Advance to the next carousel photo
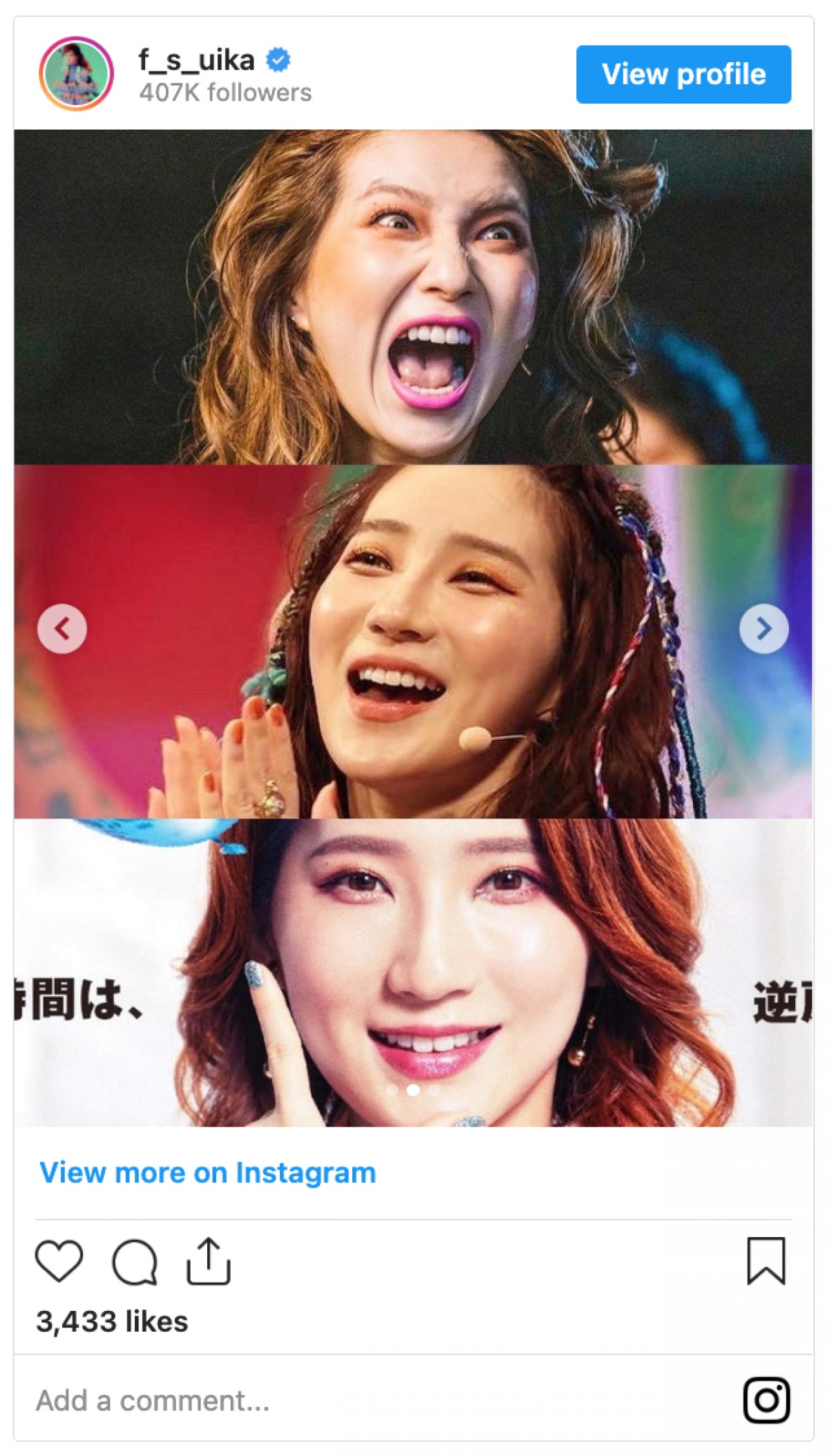Screen dimensions: 829x1456 [763, 629]
